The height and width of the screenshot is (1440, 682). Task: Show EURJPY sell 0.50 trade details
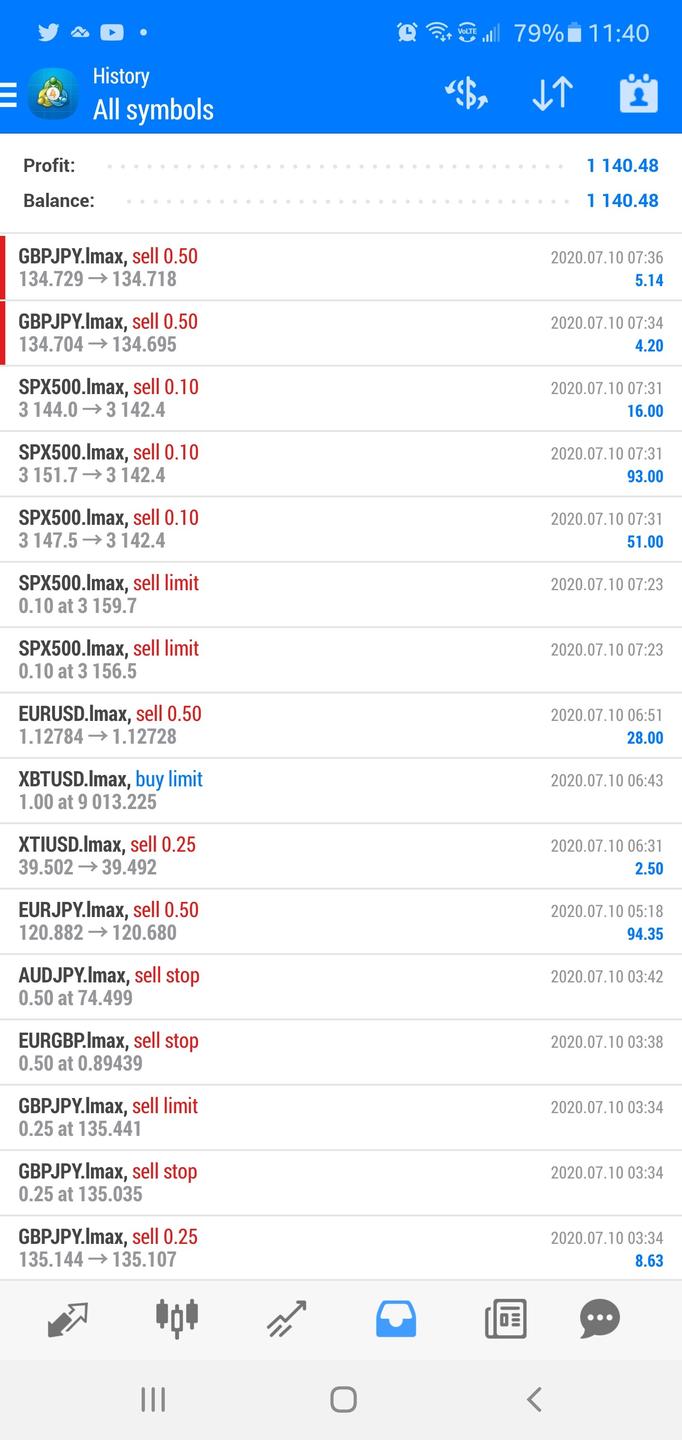[340, 921]
